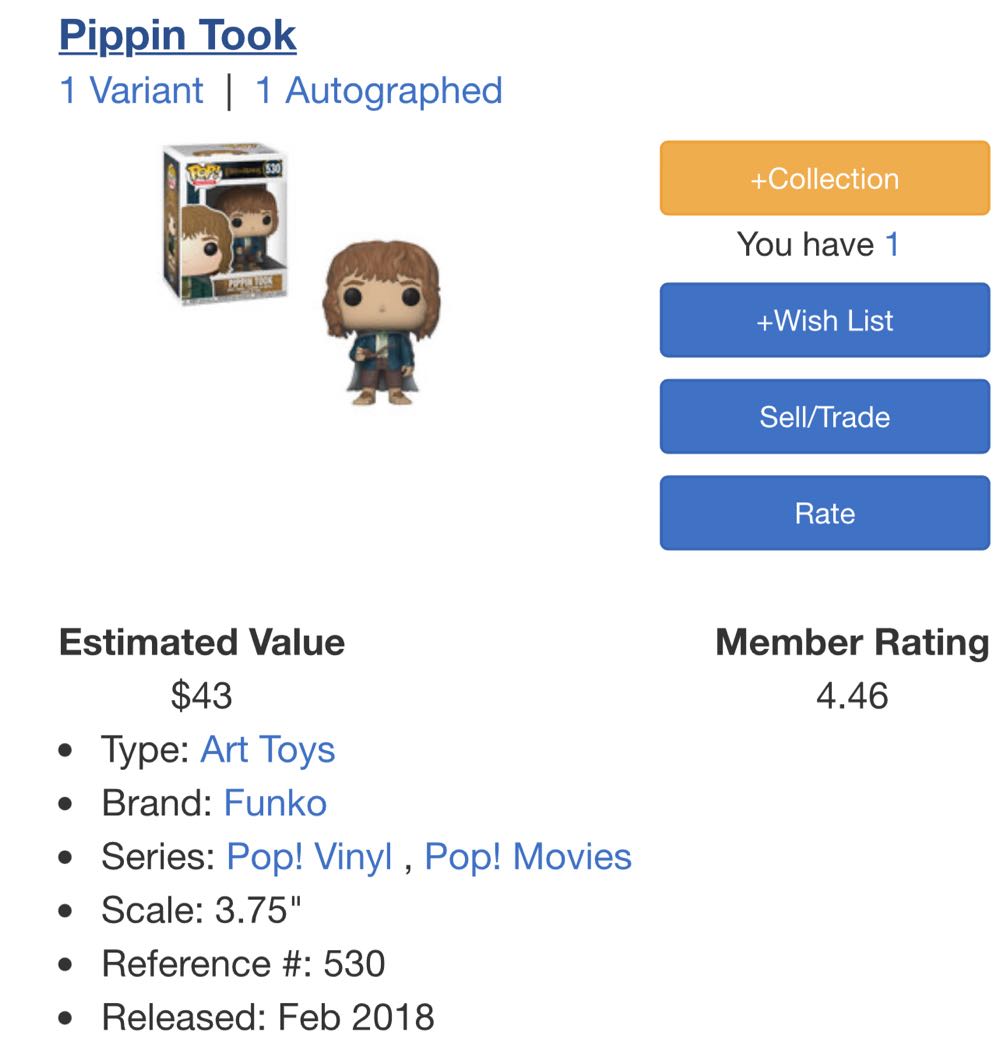The height and width of the screenshot is (1050, 1000).
Task: Enlarge the loose Pippin Took figure photo
Action: (381, 320)
